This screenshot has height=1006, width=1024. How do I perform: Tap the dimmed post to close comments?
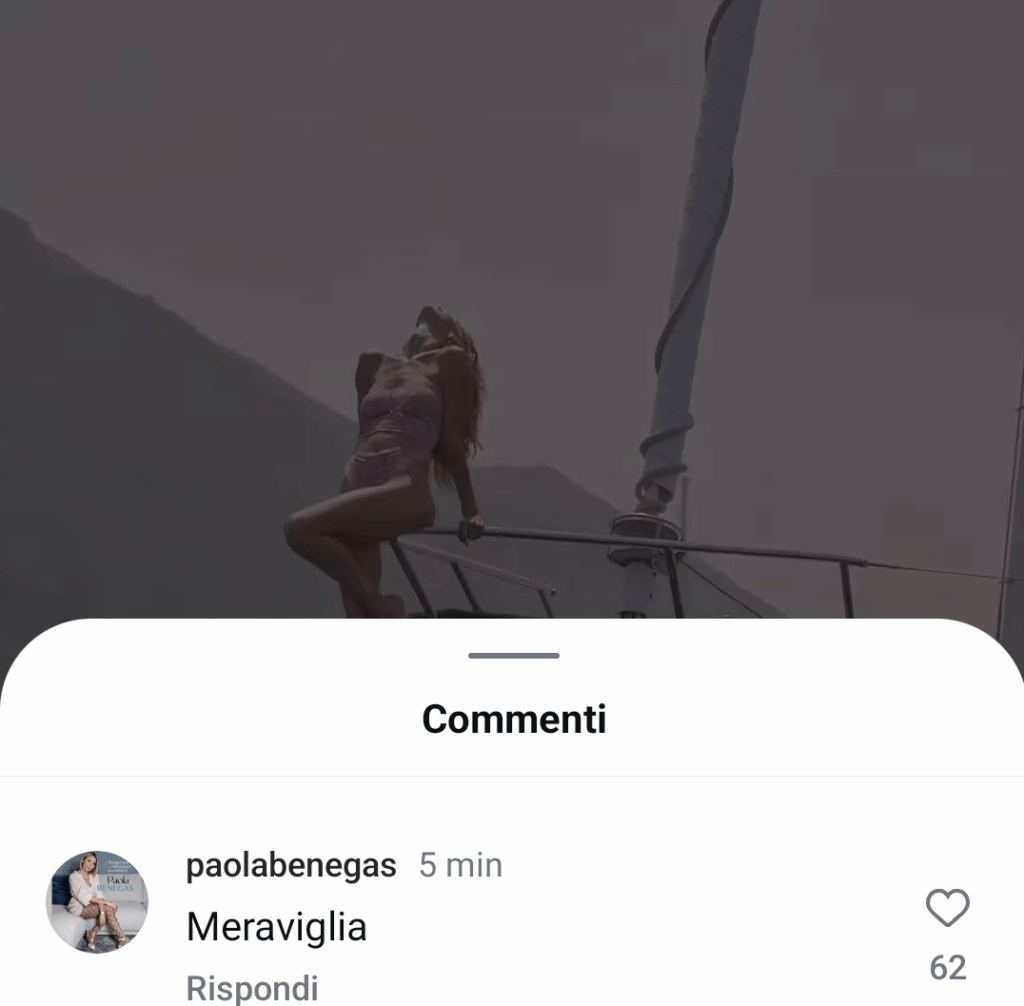click(512, 300)
